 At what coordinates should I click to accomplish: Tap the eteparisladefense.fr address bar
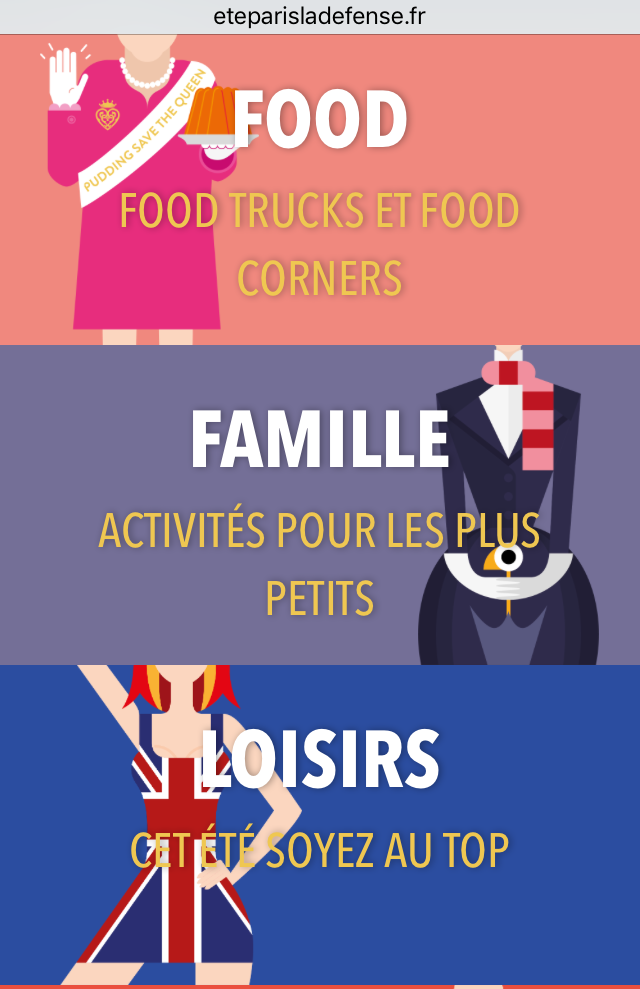(x=320, y=17)
